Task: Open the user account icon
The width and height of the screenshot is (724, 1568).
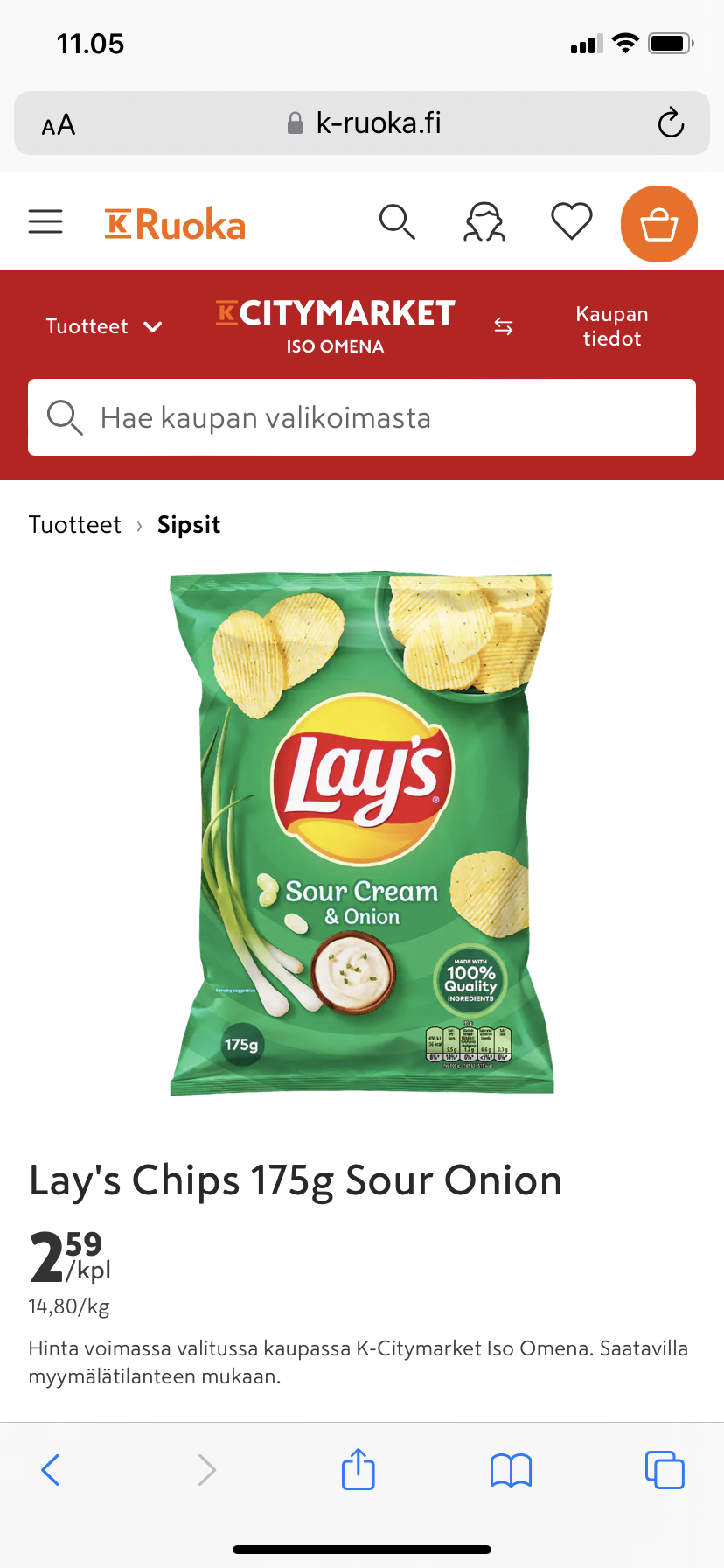Action: pos(484,222)
